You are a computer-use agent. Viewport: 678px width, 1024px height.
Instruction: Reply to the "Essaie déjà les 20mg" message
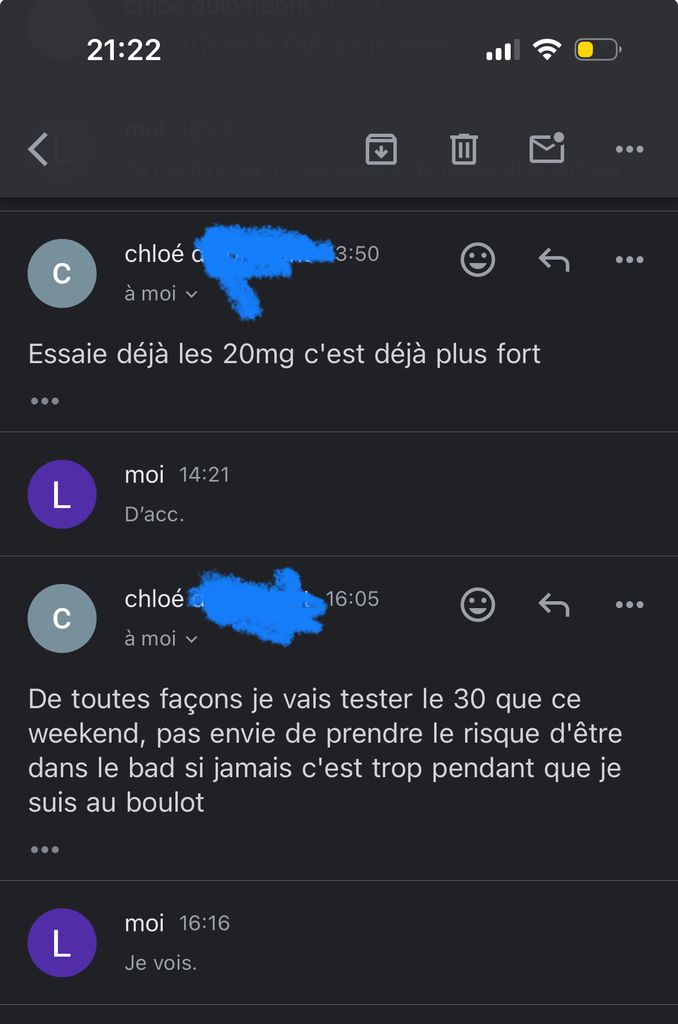(553, 260)
